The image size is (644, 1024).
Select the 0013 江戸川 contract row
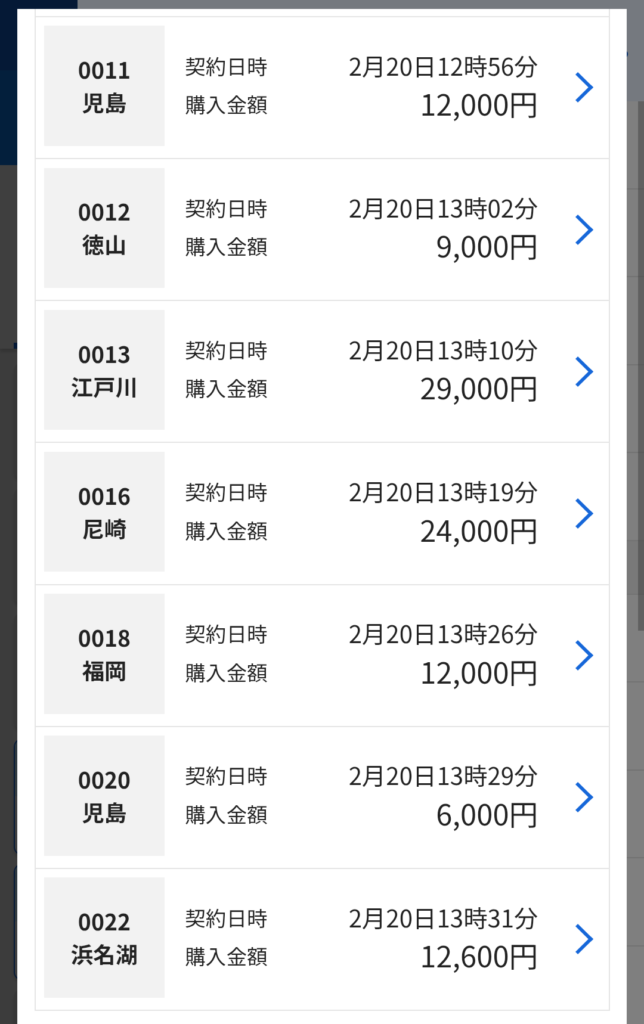tap(584, 372)
